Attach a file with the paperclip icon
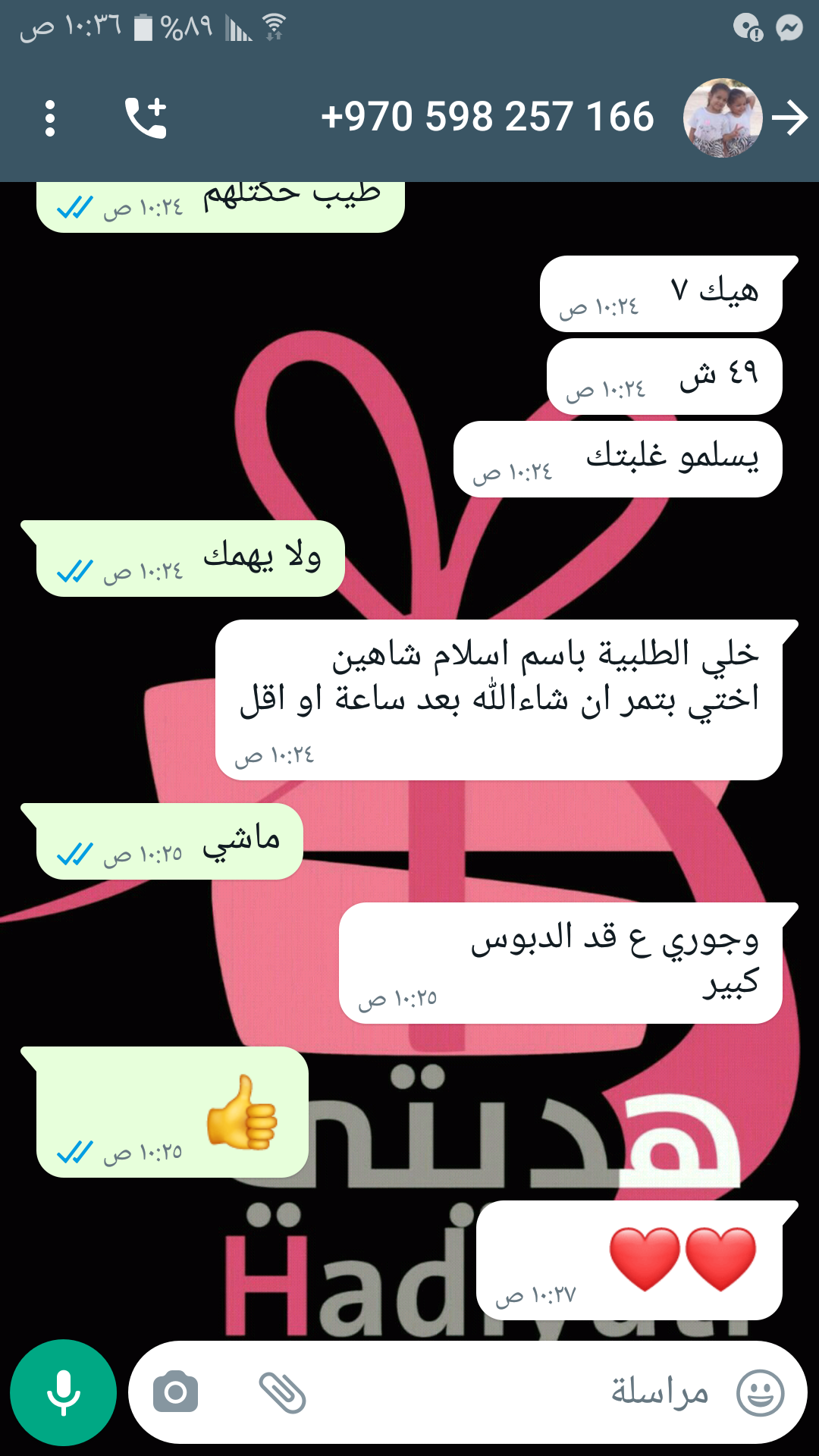The height and width of the screenshot is (1456, 819). click(282, 1392)
